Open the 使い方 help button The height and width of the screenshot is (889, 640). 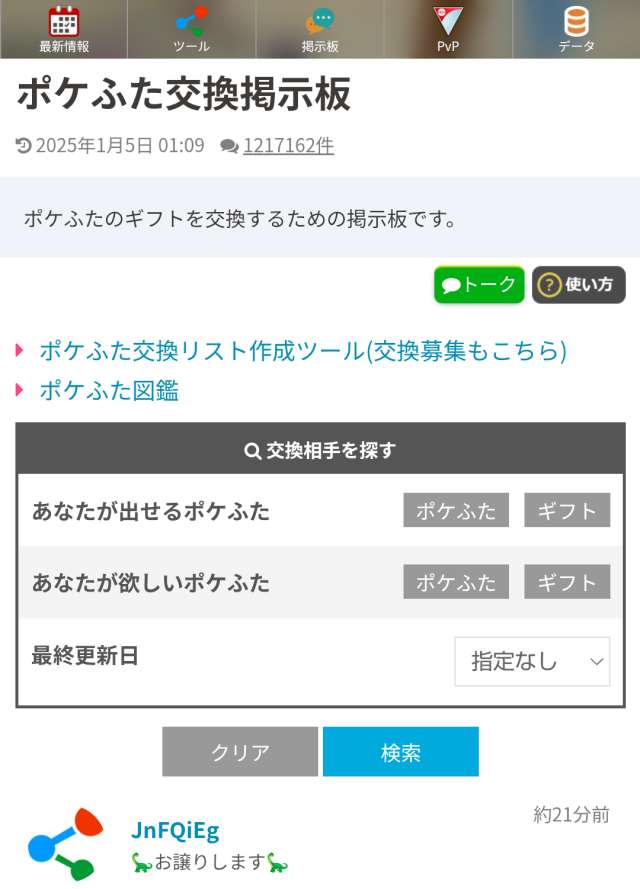point(579,285)
